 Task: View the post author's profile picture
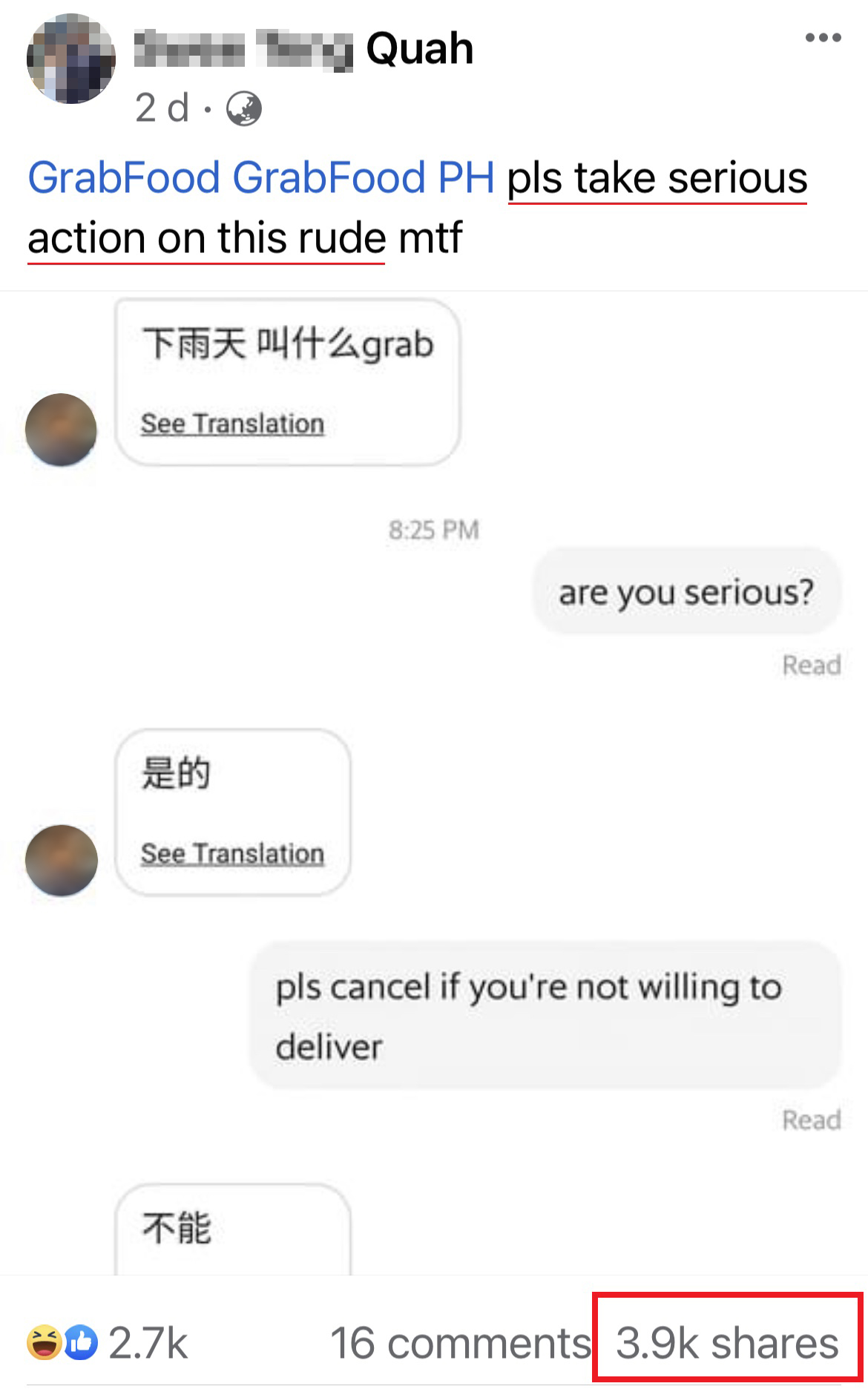[70, 59]
